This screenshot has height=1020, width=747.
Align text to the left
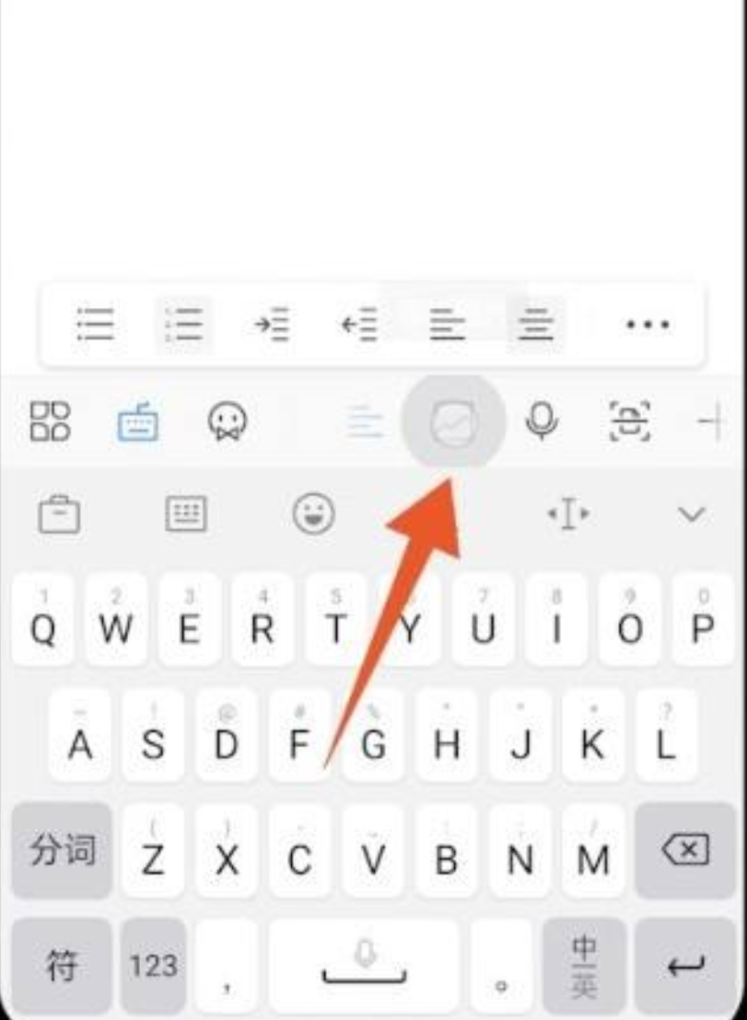447,325
